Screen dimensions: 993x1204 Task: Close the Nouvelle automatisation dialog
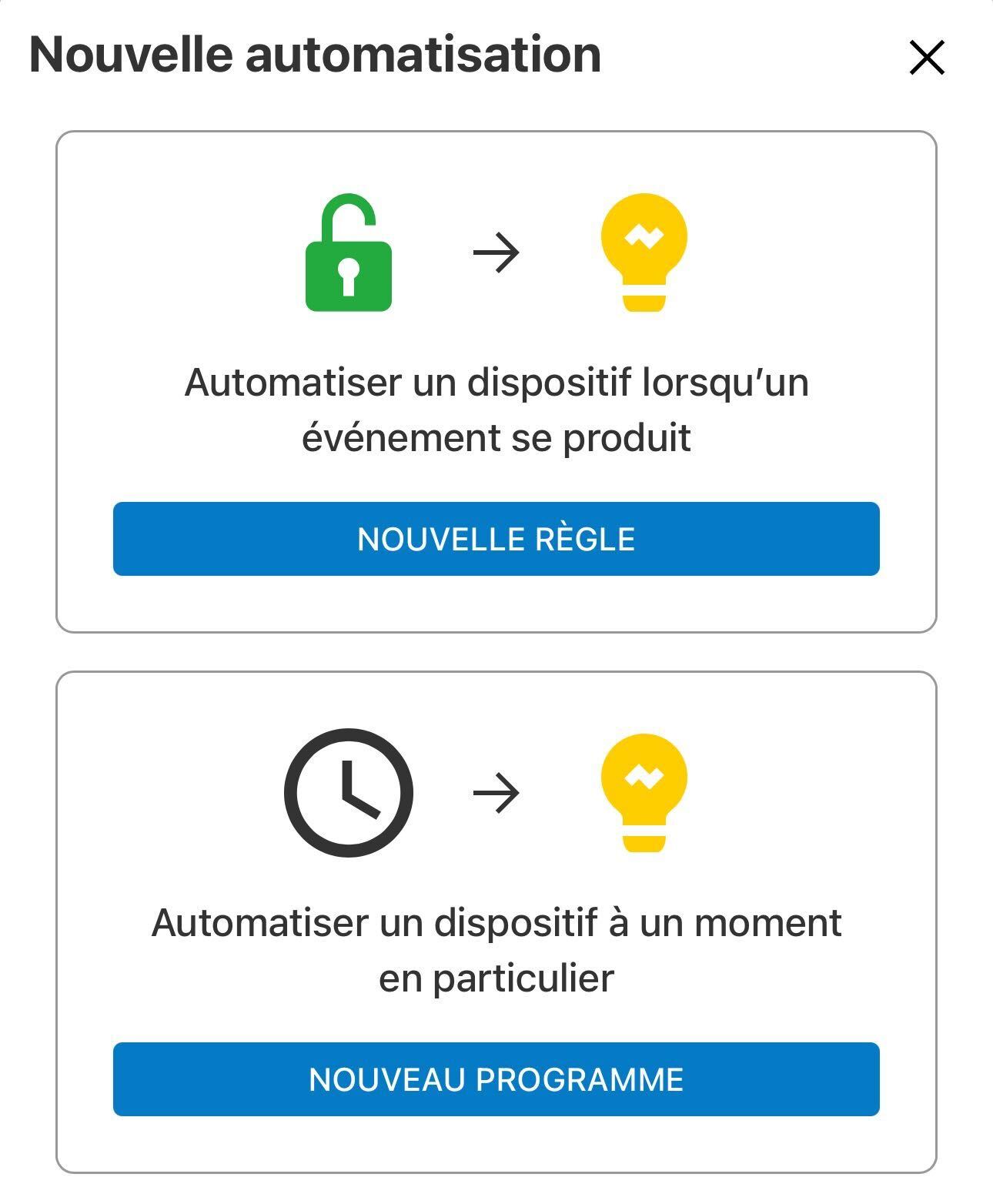point(926,58)
